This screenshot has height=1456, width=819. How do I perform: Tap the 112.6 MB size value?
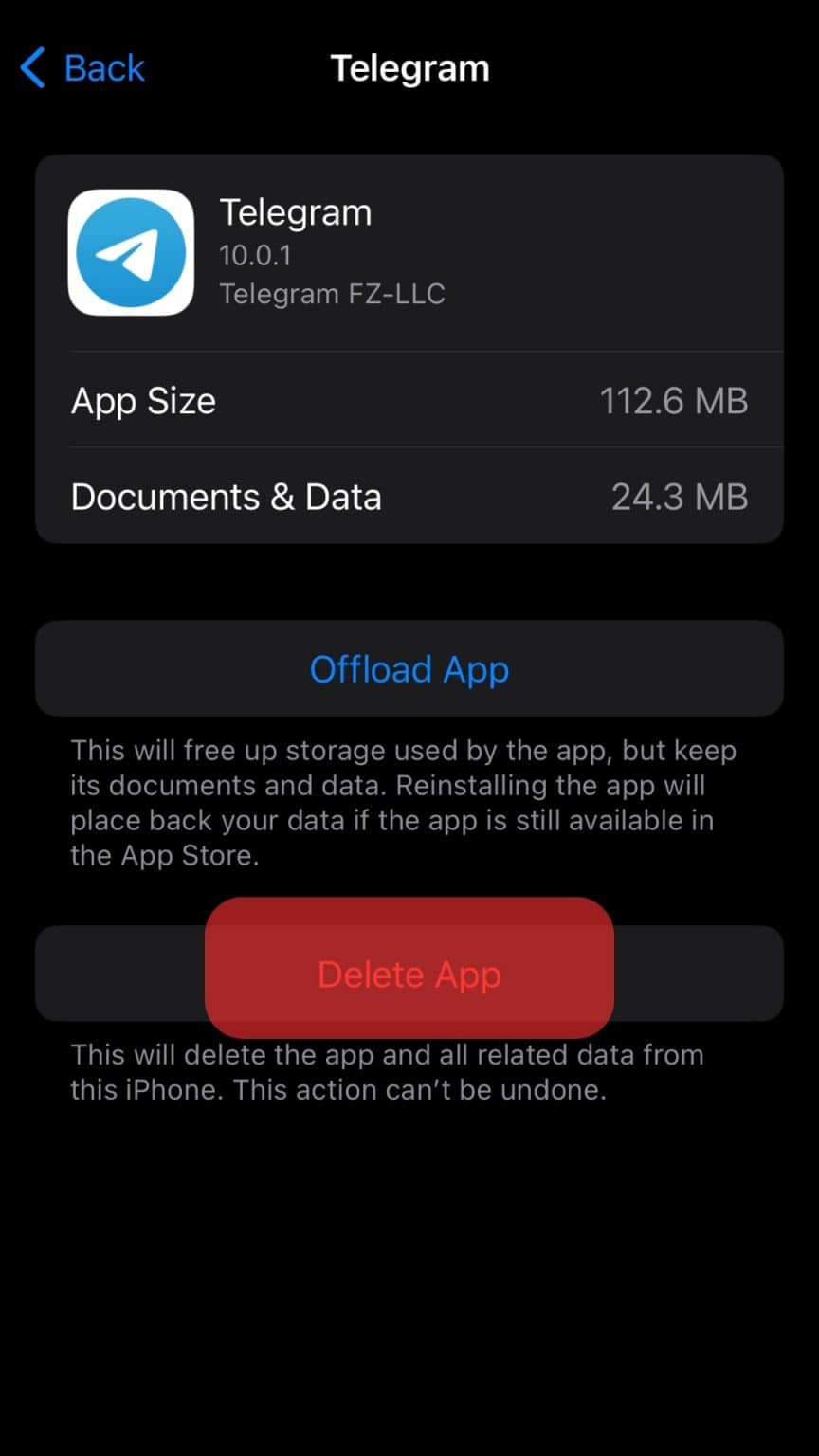pyautogui.click(x=674, y=400)
